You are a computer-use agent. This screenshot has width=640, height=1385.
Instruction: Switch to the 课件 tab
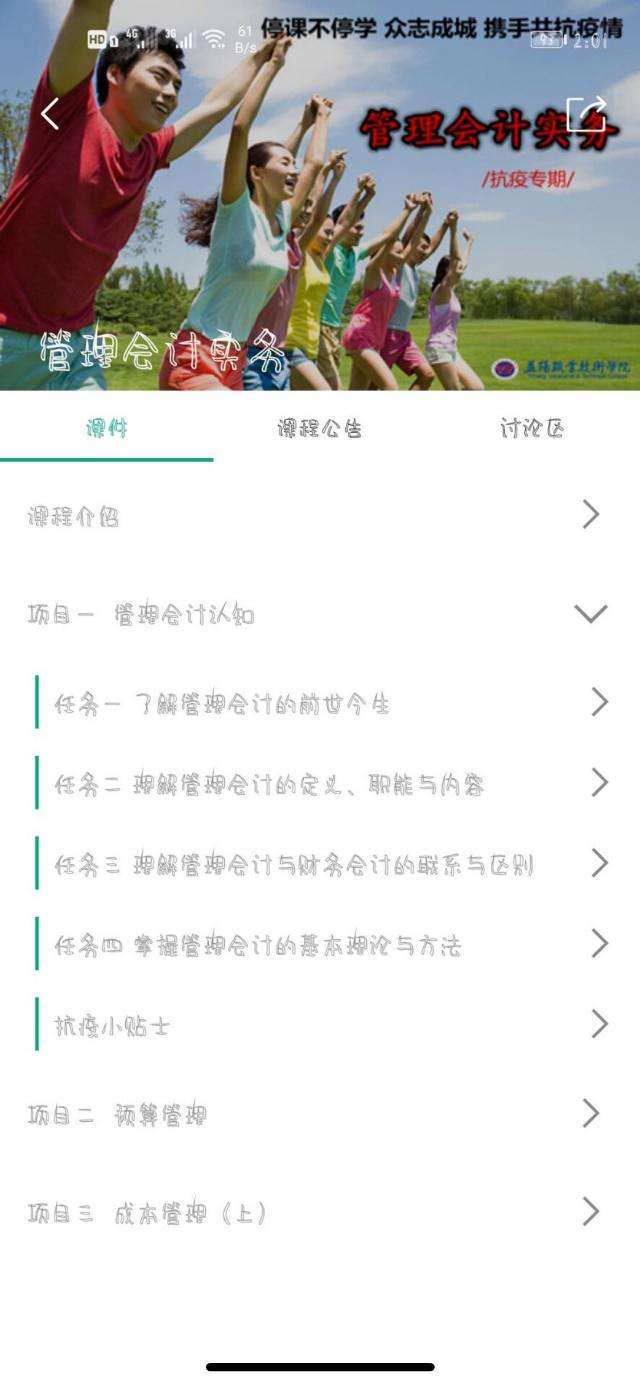(106, 429)
